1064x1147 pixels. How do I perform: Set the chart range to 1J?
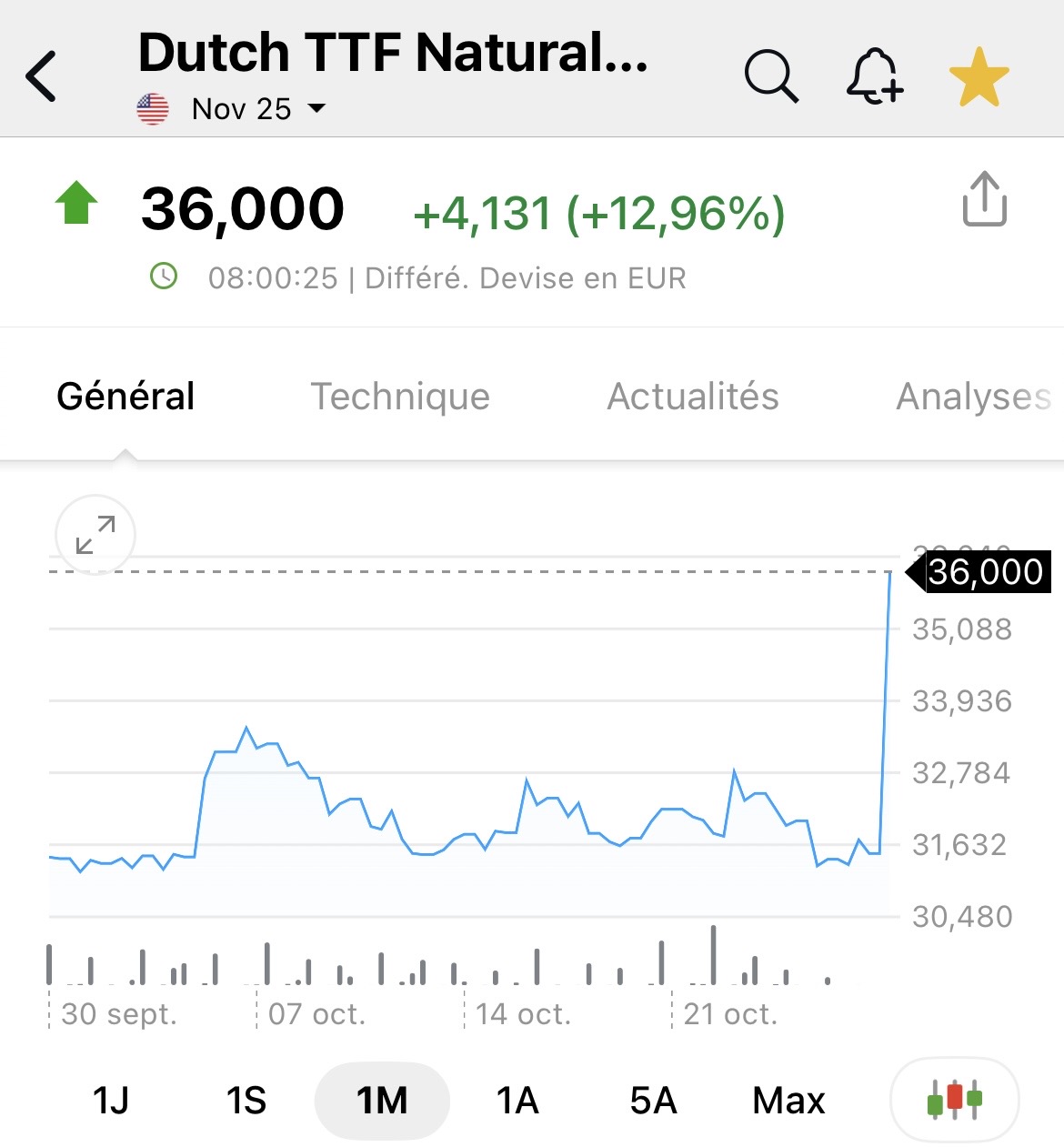pyautogui.click(x=111, y=1101)
